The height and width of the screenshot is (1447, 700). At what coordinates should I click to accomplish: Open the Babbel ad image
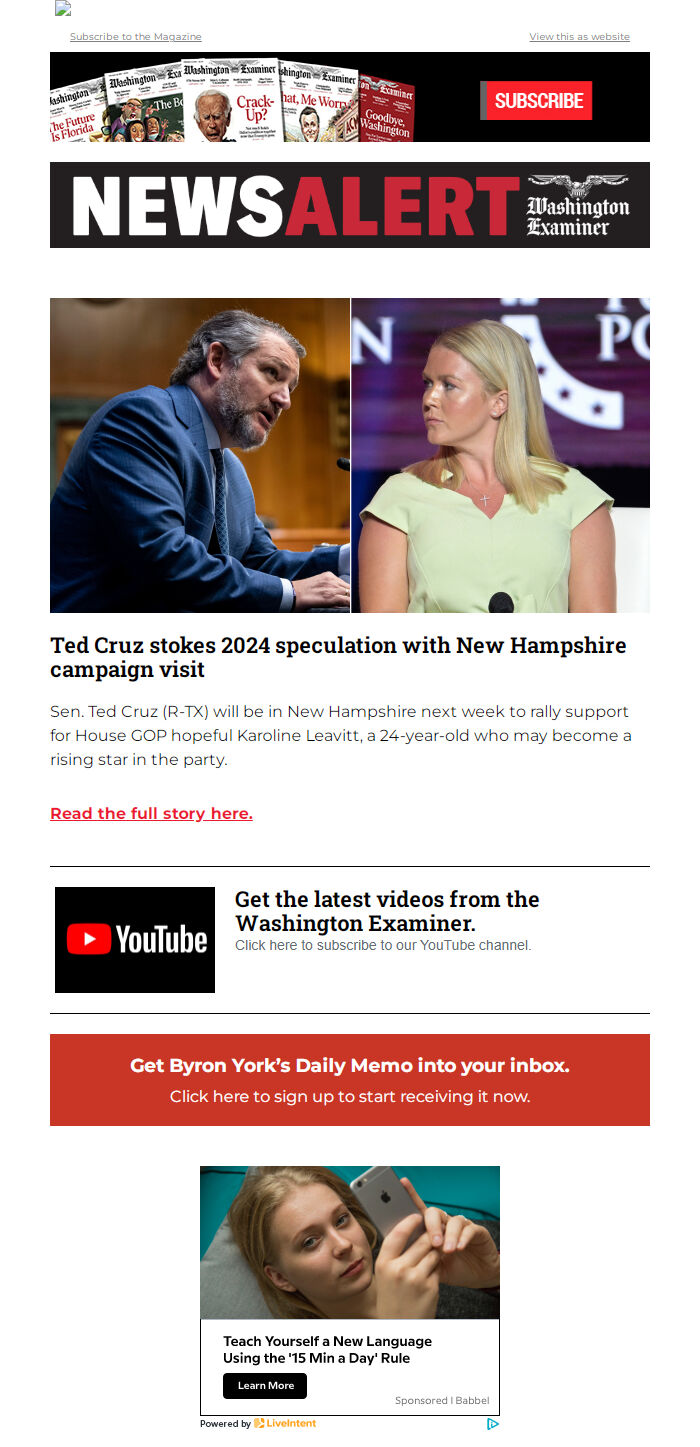pos(350,1242)
